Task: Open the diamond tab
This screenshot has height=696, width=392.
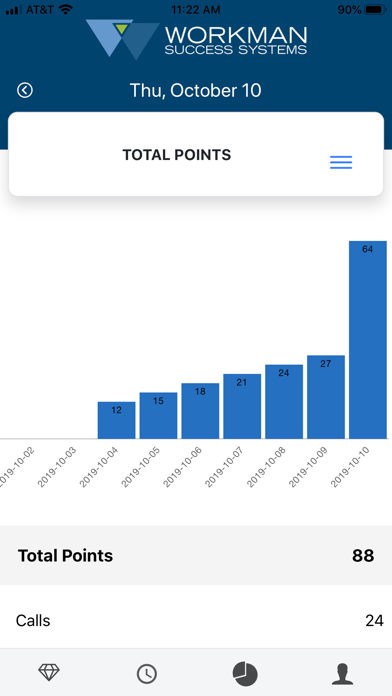Action: click(x=49, y=672)
